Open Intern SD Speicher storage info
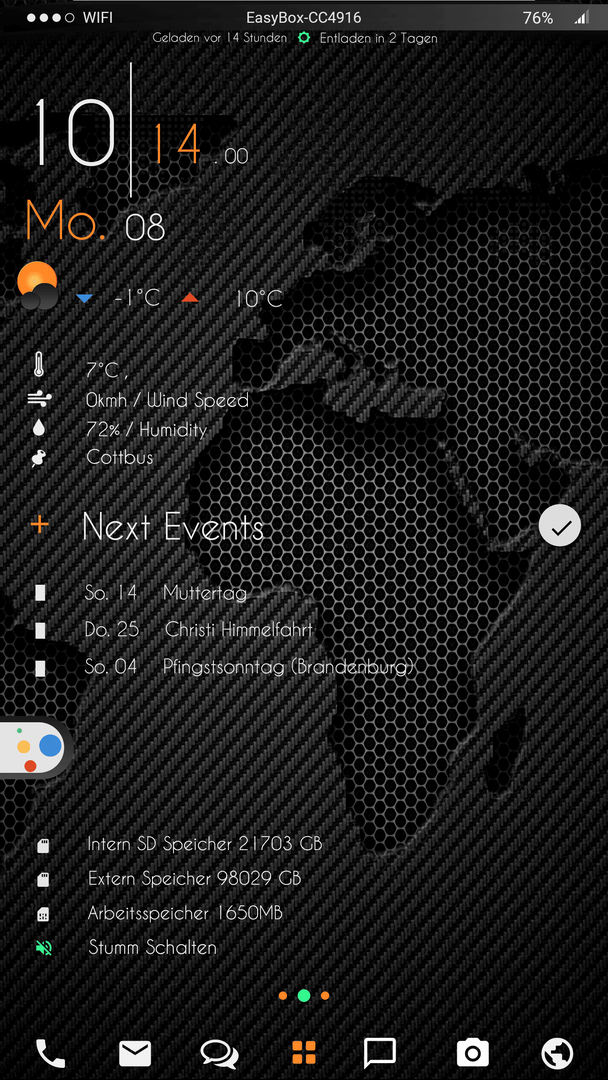The height and width of the screenshot is (1080, 608). pos(205,843)
